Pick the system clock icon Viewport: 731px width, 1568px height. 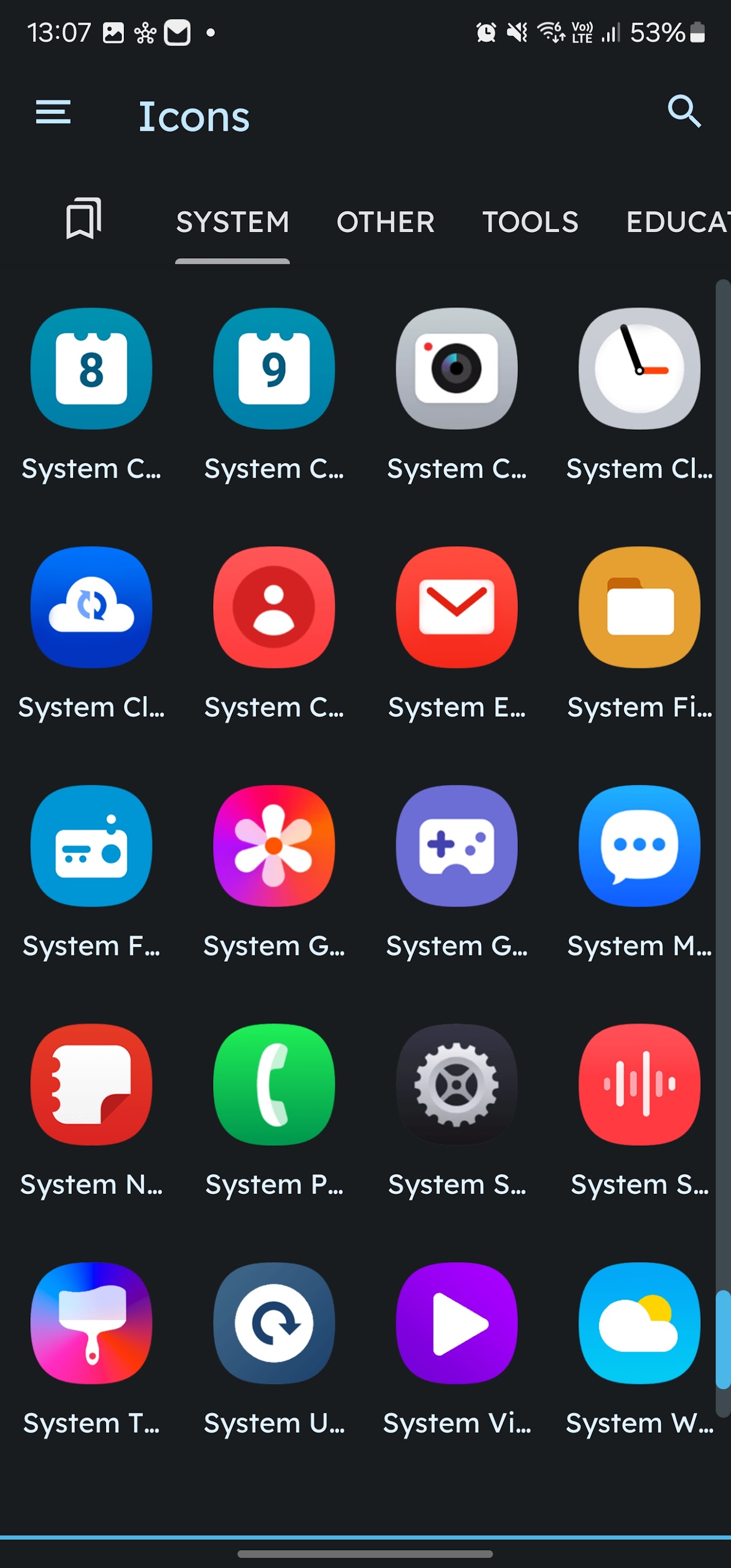tap(639, 369)
